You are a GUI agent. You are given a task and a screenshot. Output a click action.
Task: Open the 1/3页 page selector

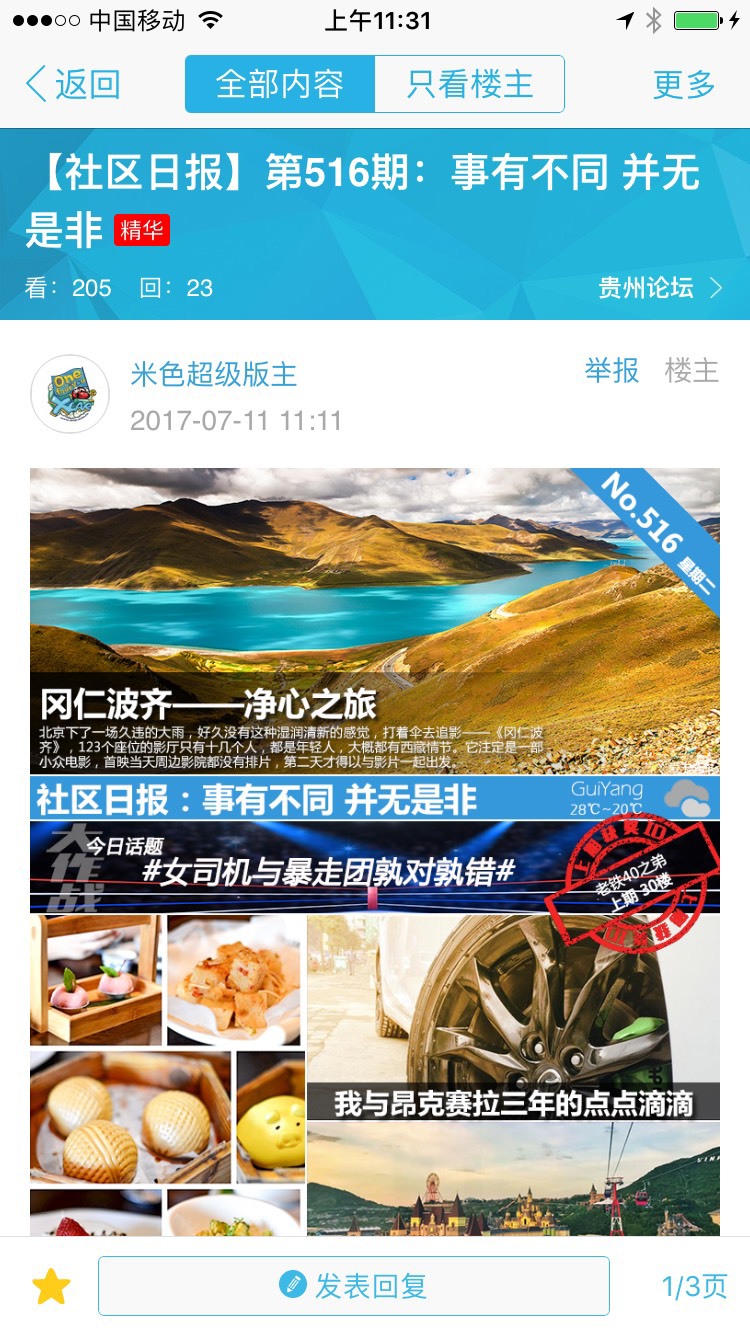[694, 1286]
